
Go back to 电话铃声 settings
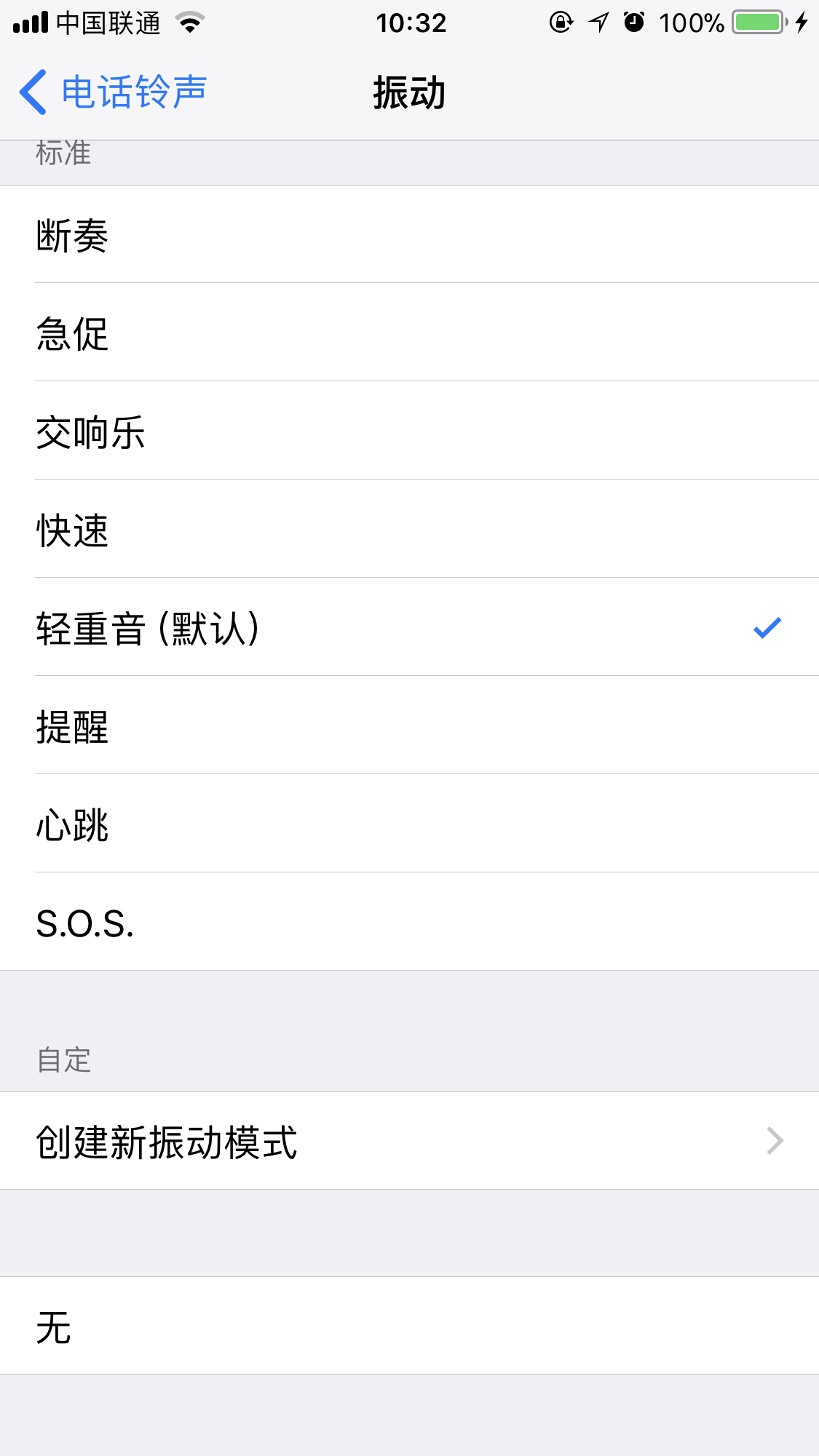113,92
